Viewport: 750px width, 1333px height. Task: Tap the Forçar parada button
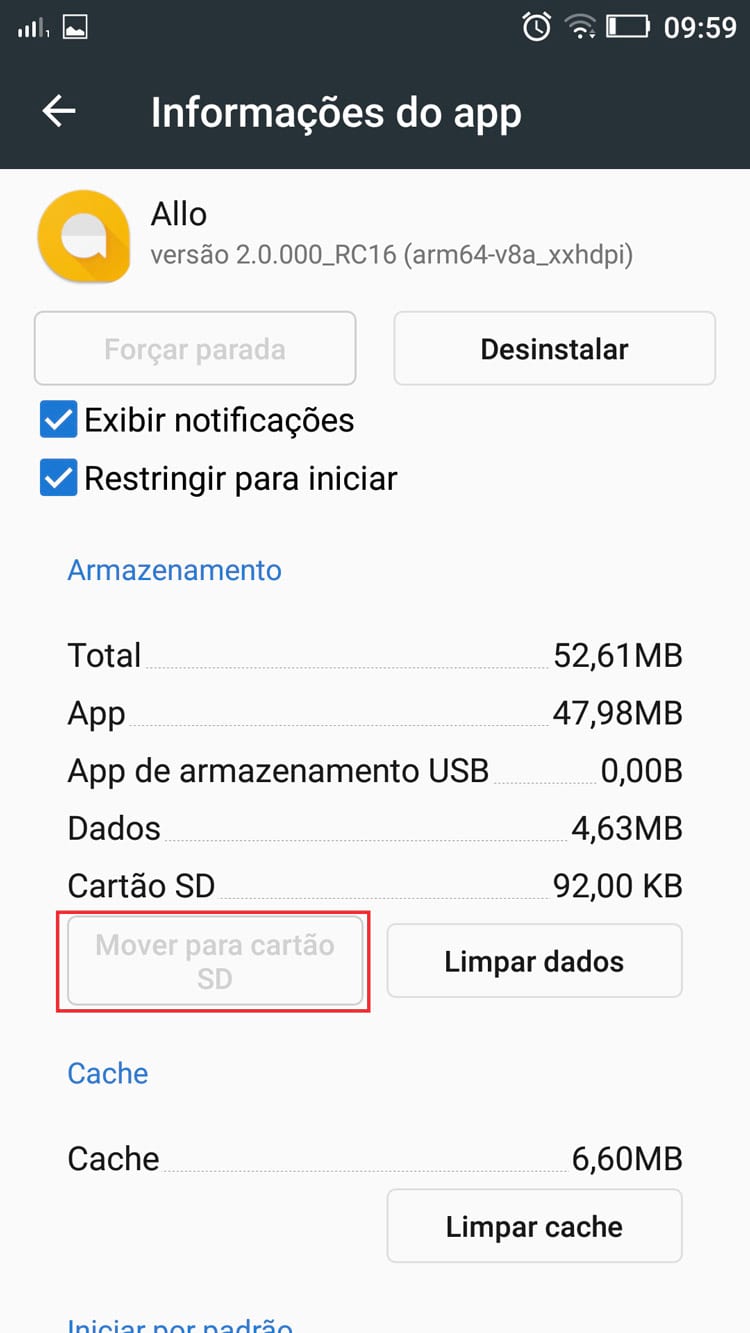coord(195,348)
